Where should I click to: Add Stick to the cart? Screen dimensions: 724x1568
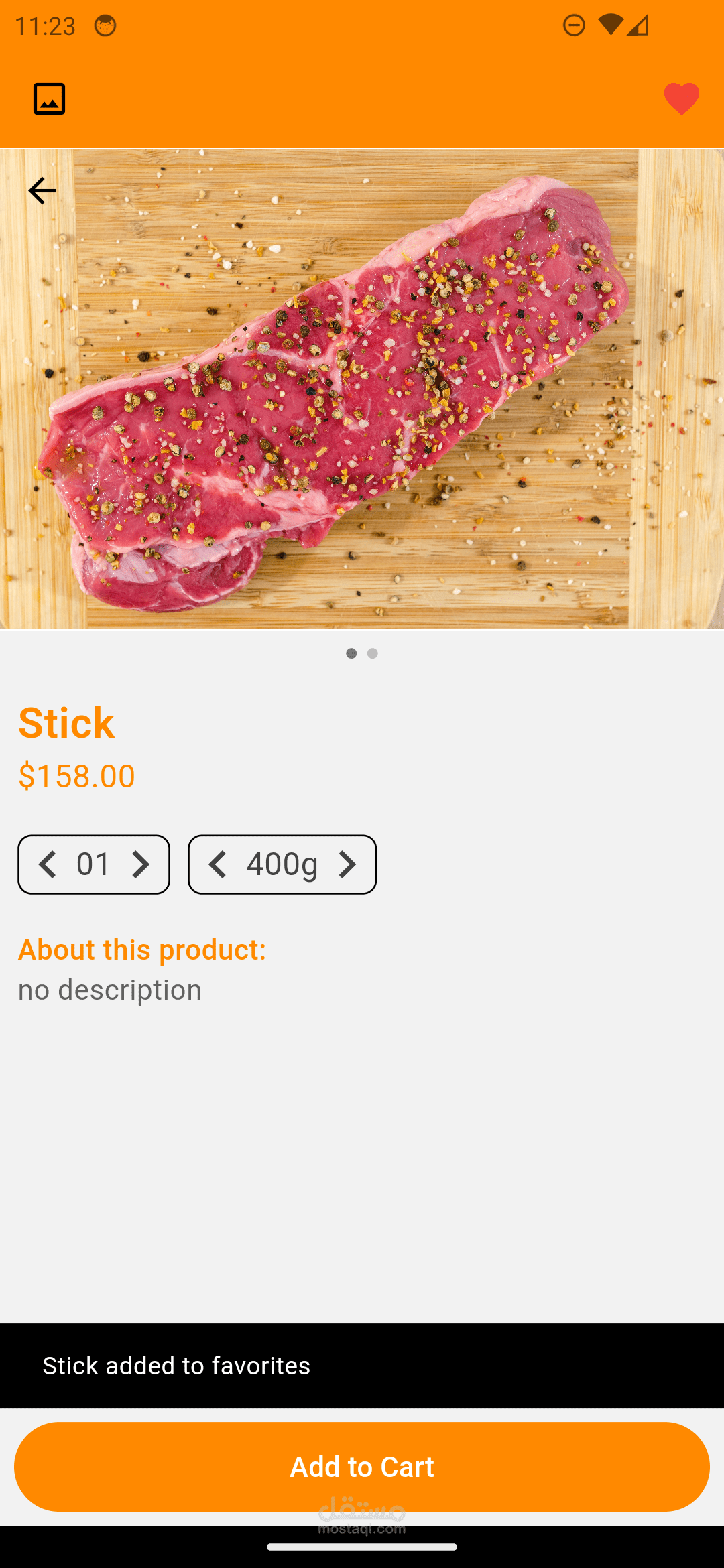click(362, 1467)
